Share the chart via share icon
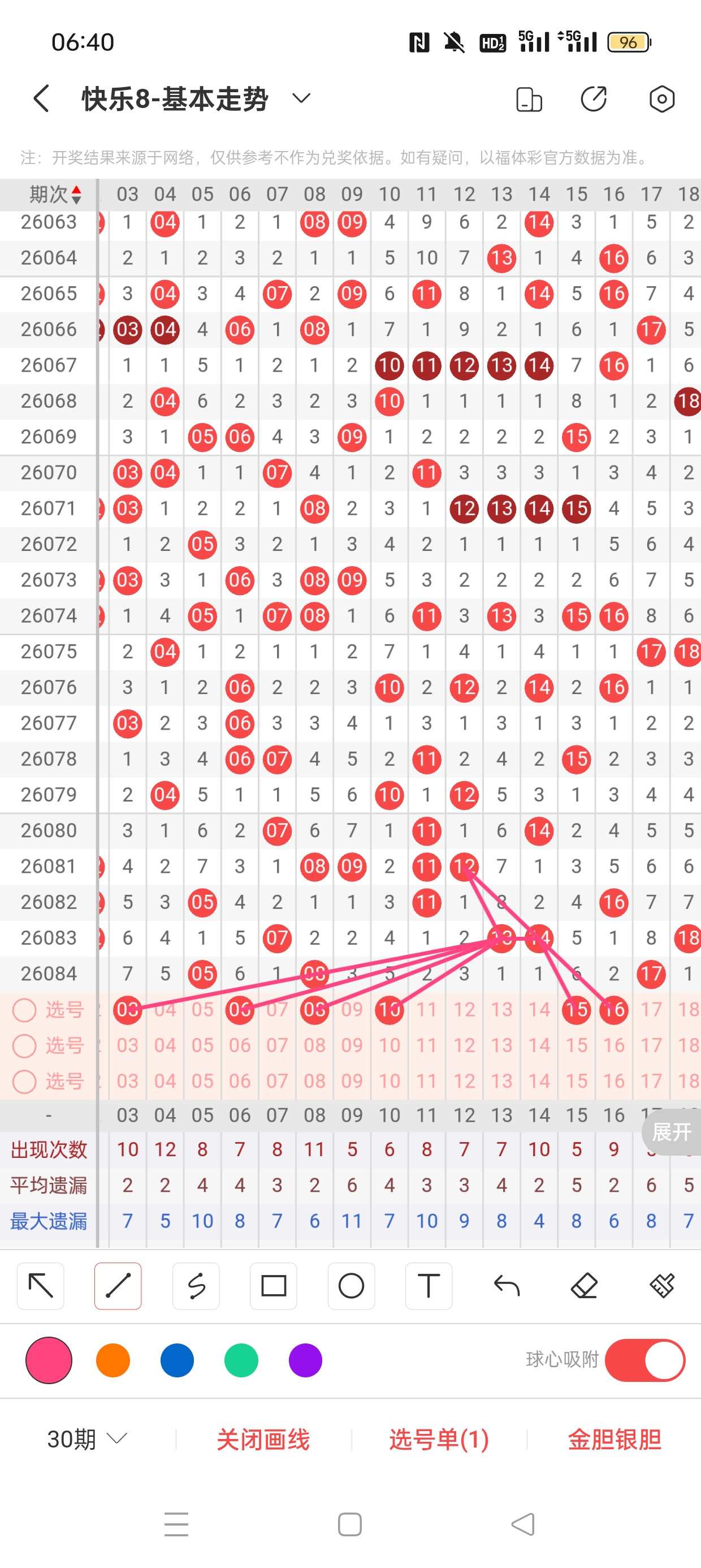This screenshot has width=701, height=1568. point(594,98)
